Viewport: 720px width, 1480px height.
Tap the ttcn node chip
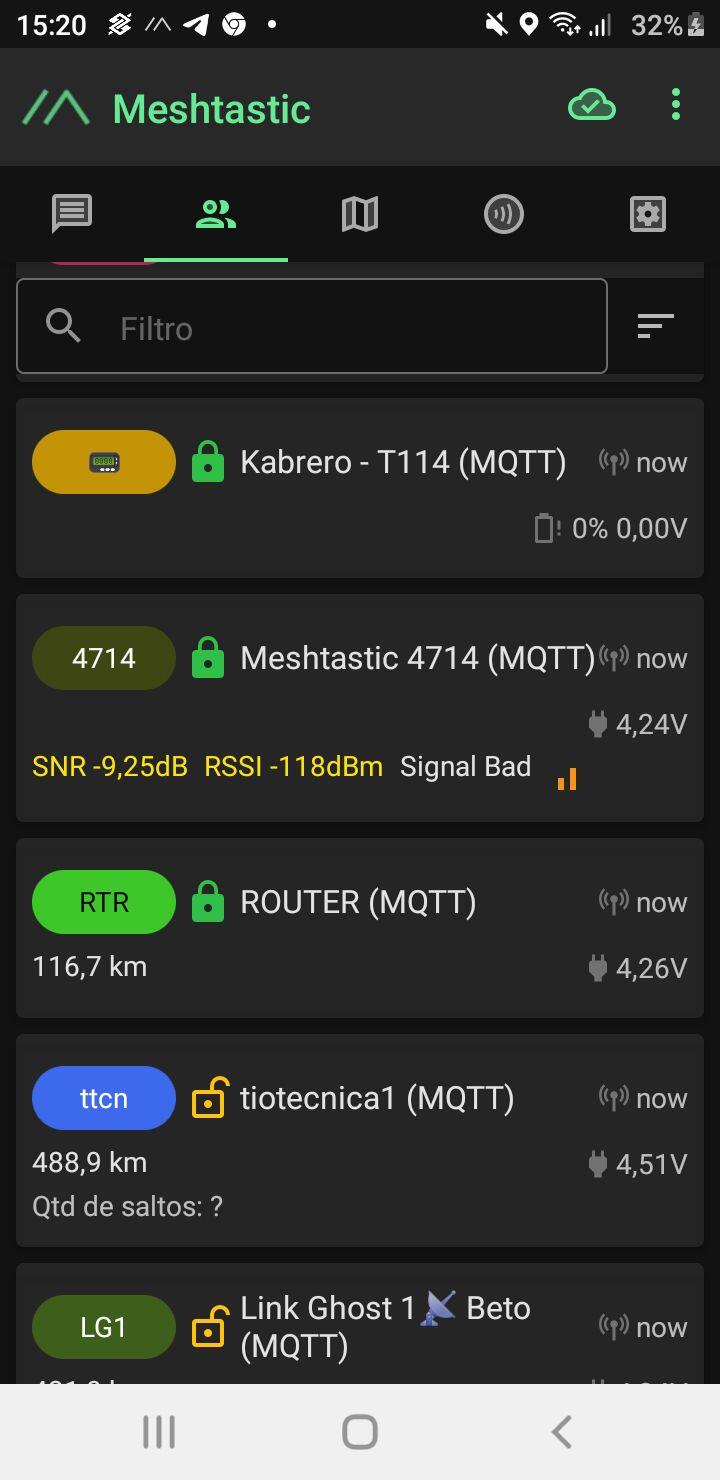coord(104,1098)
